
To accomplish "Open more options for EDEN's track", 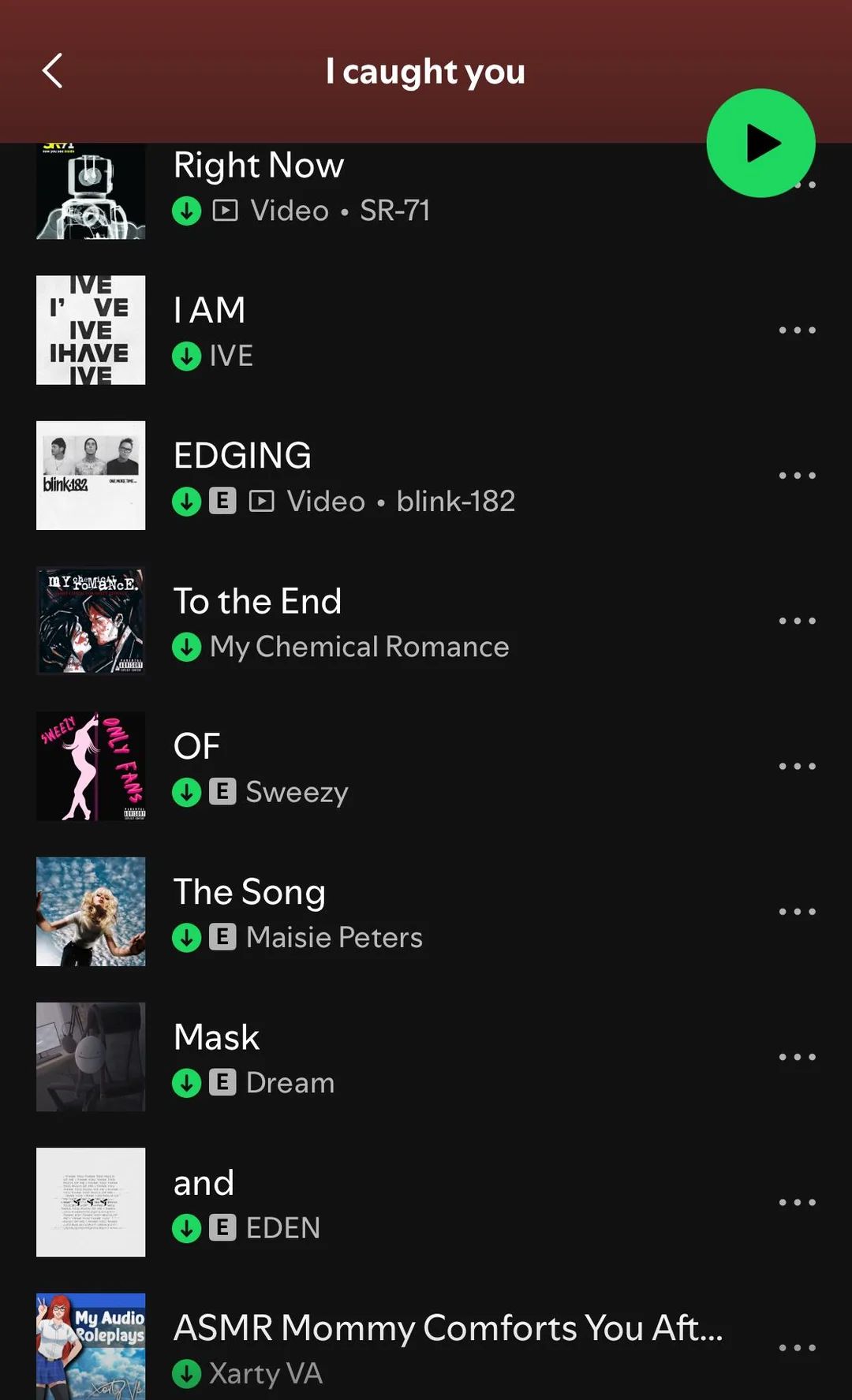I will pyautogui.click(x=797, y=1202).
